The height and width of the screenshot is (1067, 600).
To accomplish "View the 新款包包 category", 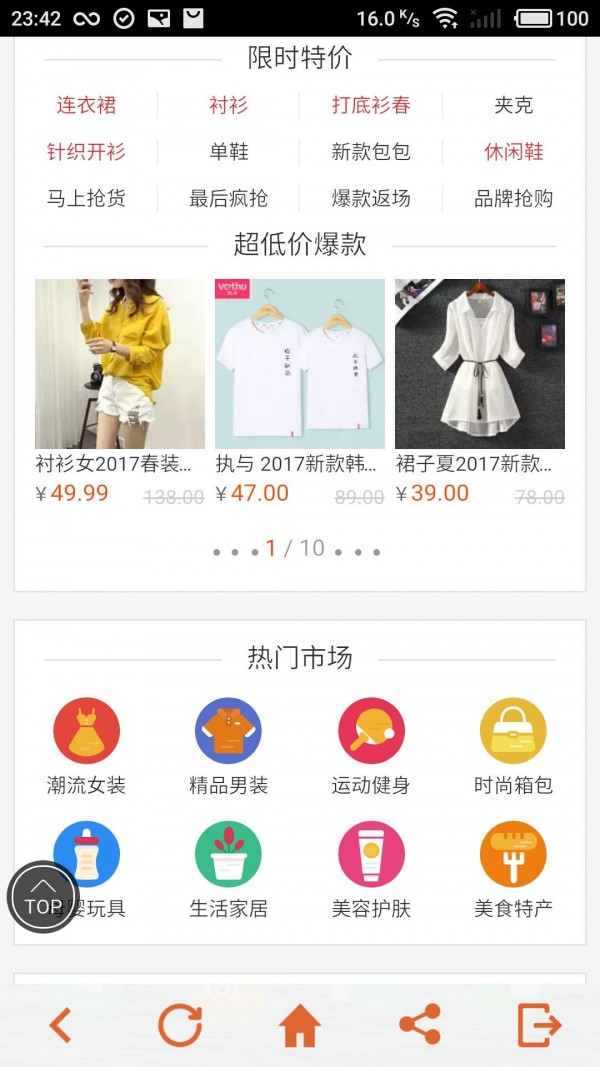I will tap(371, 152).
